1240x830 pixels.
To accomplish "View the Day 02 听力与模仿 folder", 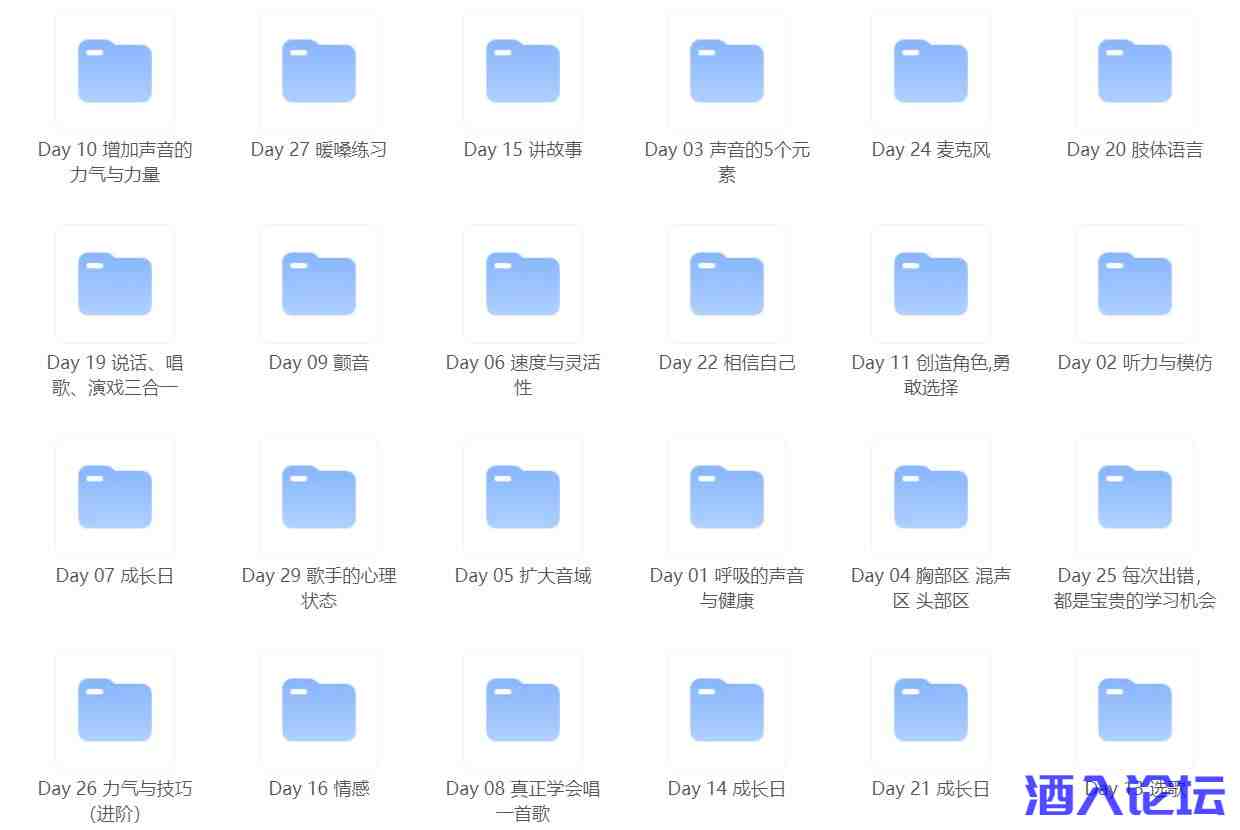I will tap(1135, 285).
